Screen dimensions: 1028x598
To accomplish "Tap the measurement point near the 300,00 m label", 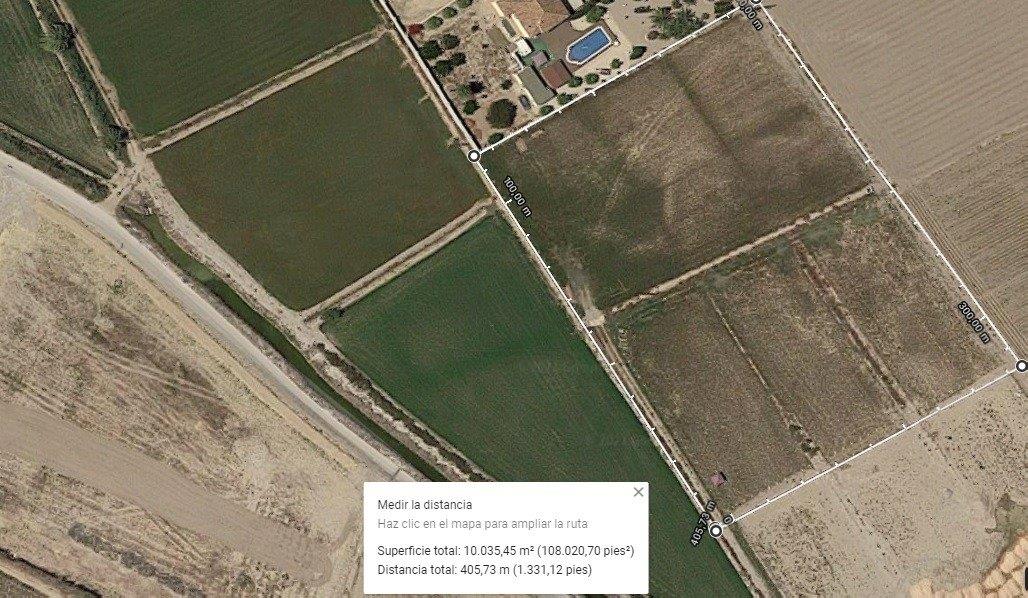I will click(x=1021, y=366).
